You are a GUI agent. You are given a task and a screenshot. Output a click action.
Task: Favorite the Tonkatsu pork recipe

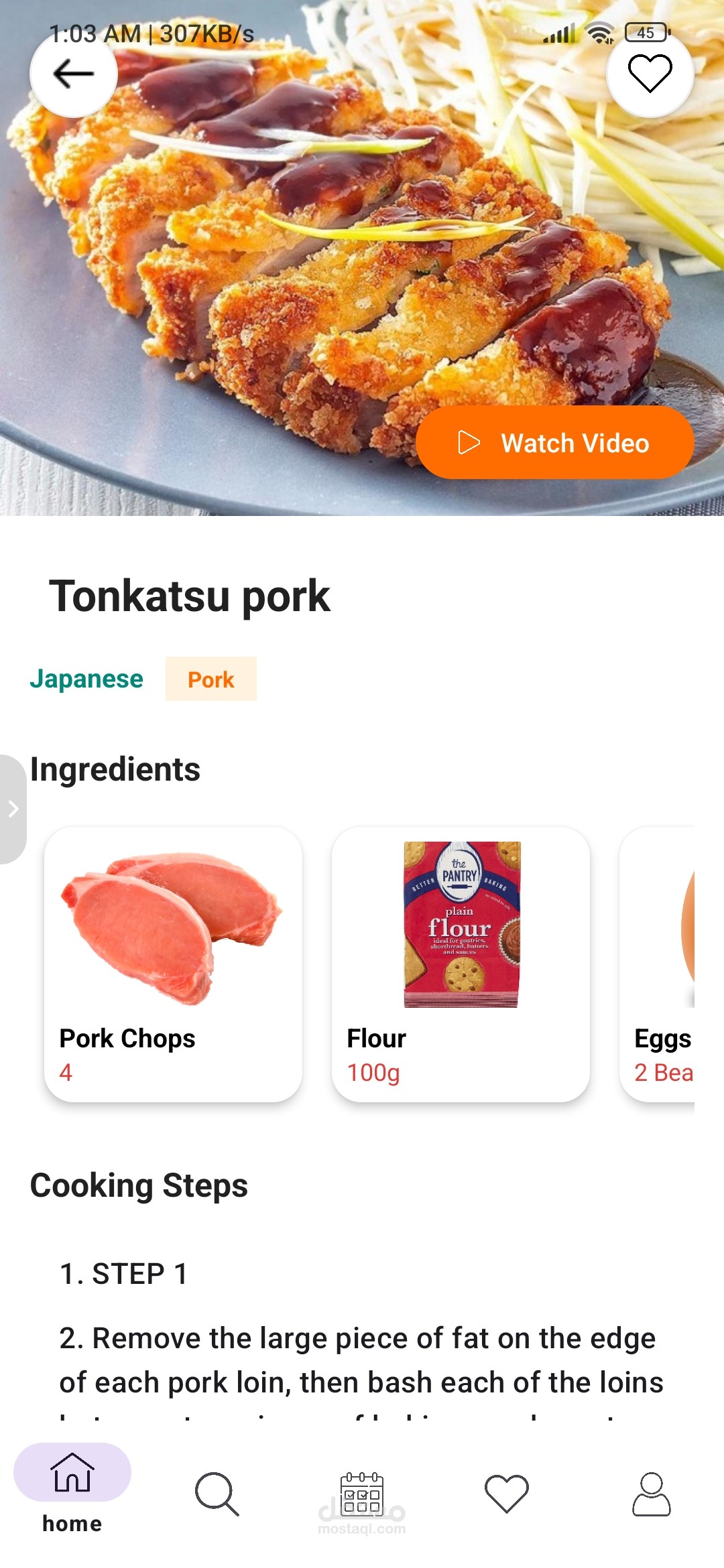pos(650,74)
